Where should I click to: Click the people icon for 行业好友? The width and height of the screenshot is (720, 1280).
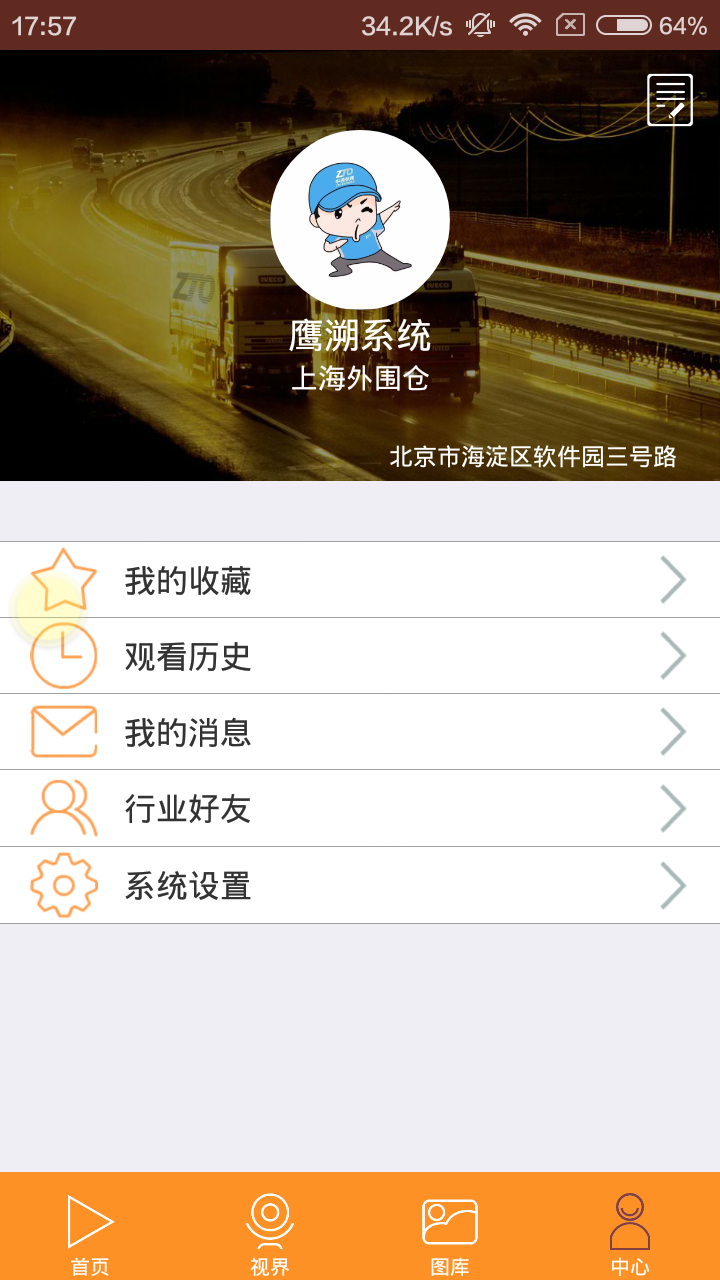62,808
